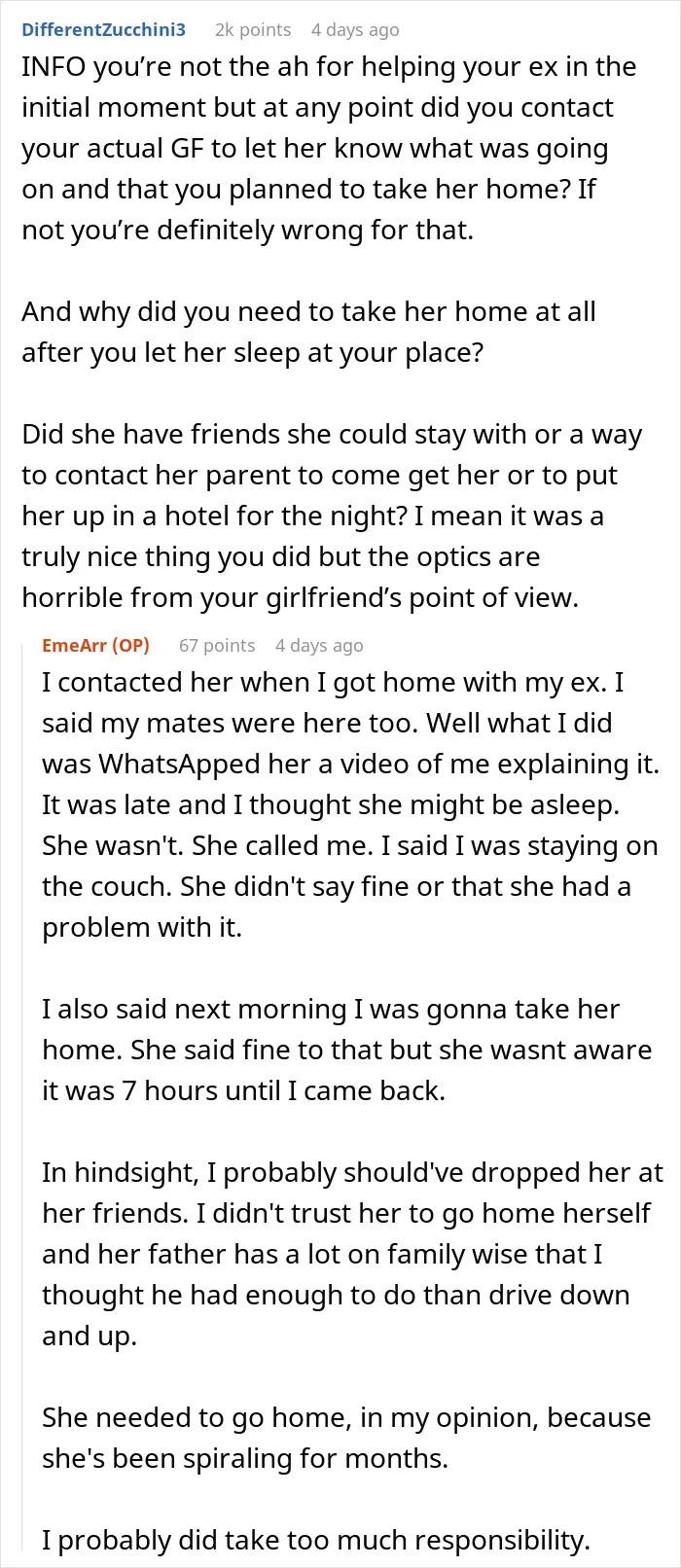Image resolution: width=681 pixels, height=1568 pixels.
Task: Open EmeArr (OP) user profile
Action: [95, 645]
